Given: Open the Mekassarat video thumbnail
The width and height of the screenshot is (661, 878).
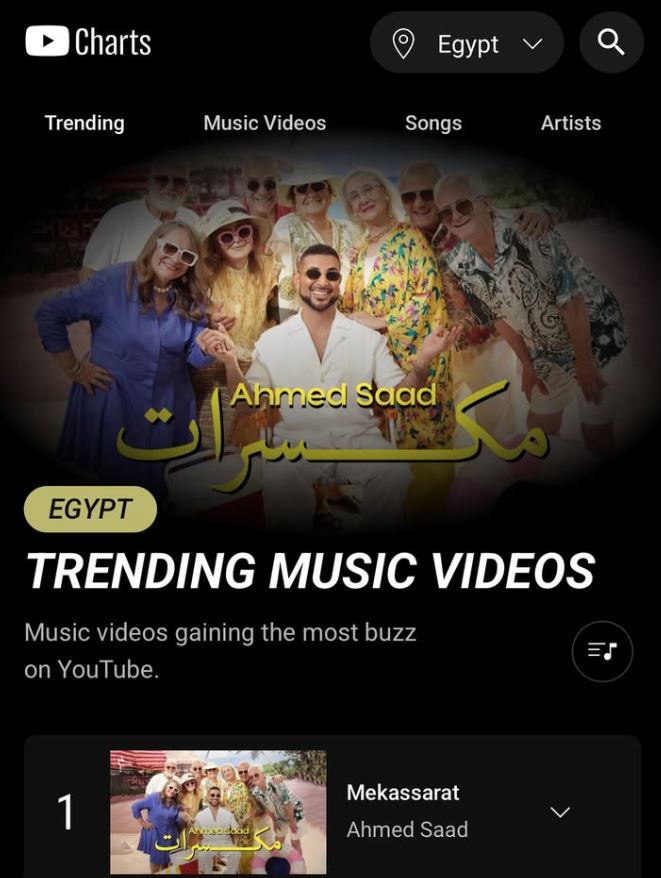Looking at the screenshot, I should 218,812.
